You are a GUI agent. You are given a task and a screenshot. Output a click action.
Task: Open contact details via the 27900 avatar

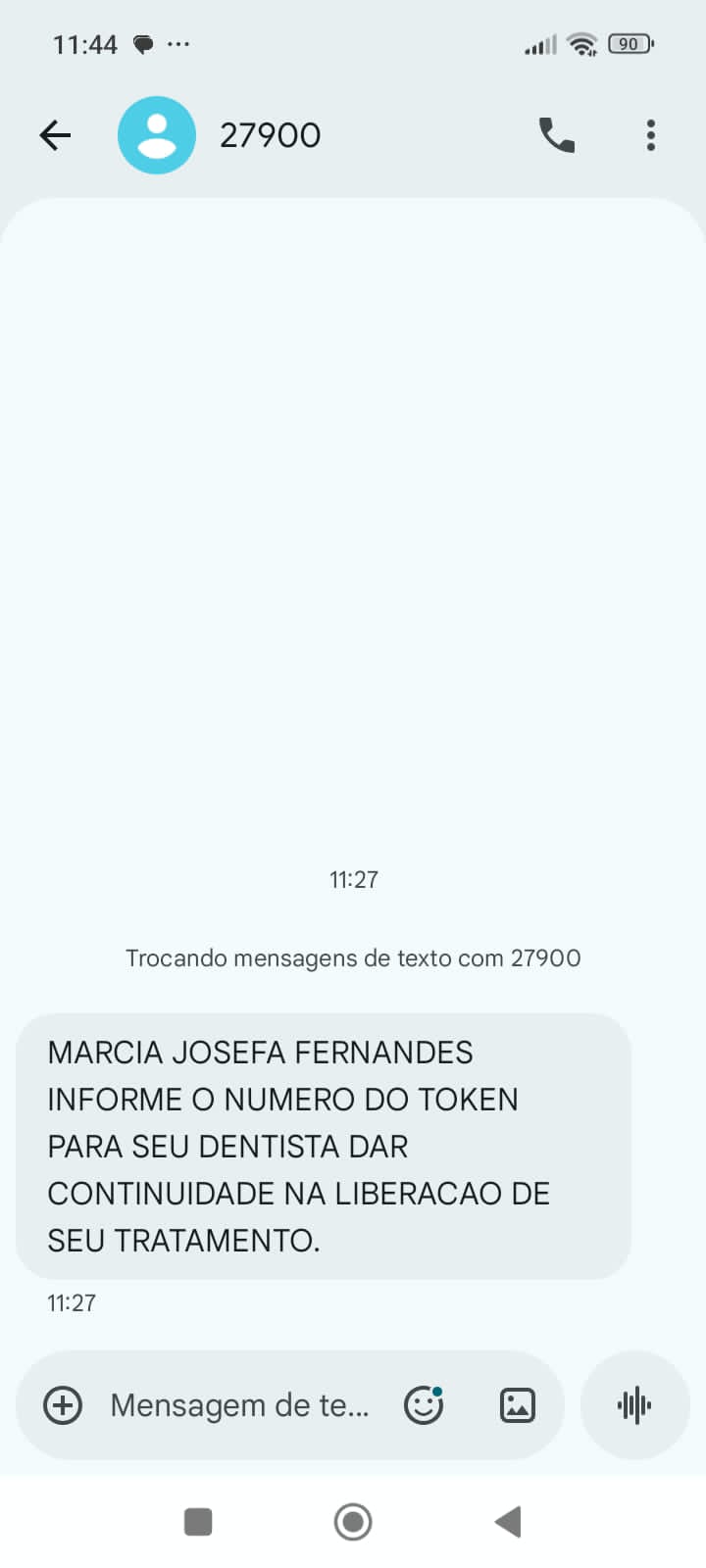[157, 135]
